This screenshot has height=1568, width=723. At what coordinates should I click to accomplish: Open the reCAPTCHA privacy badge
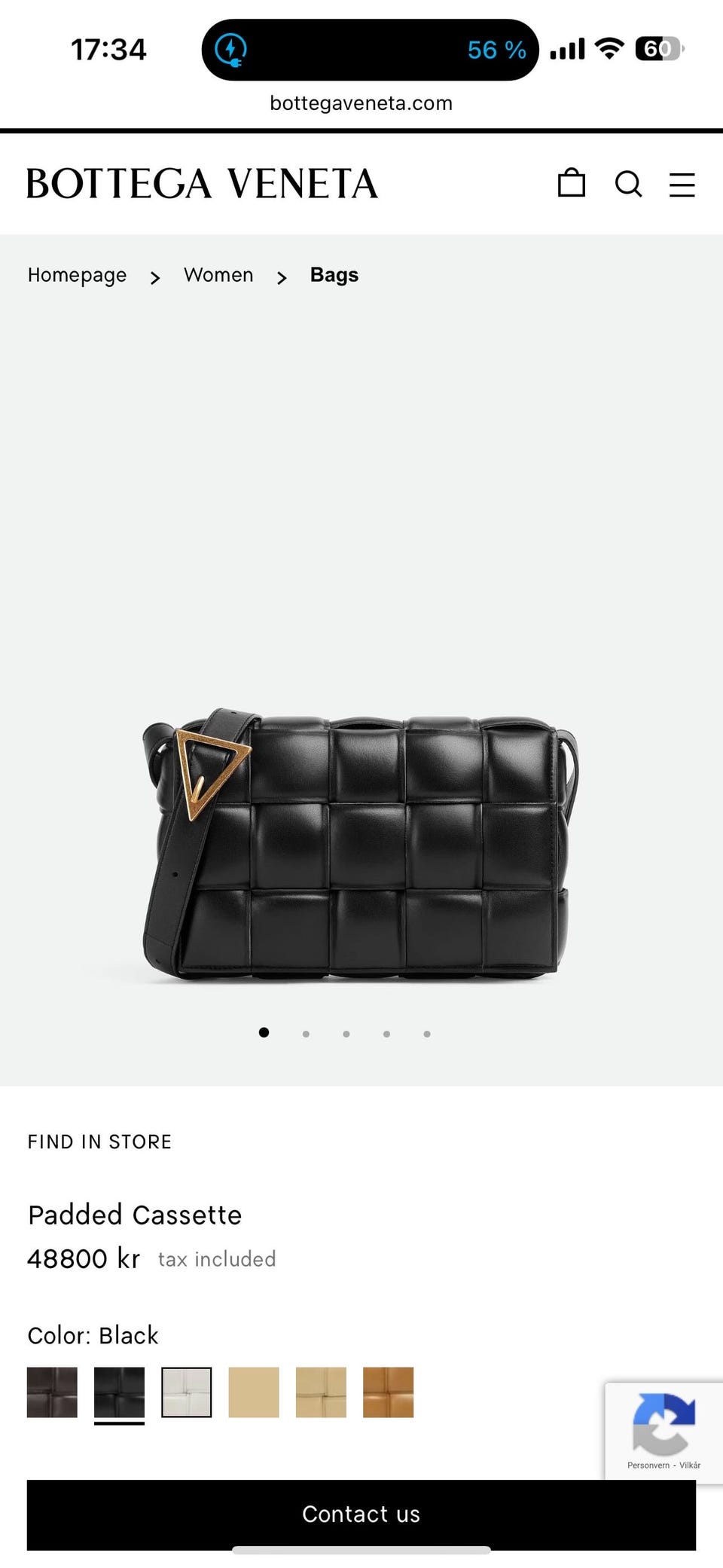[x=664, y=1432]
